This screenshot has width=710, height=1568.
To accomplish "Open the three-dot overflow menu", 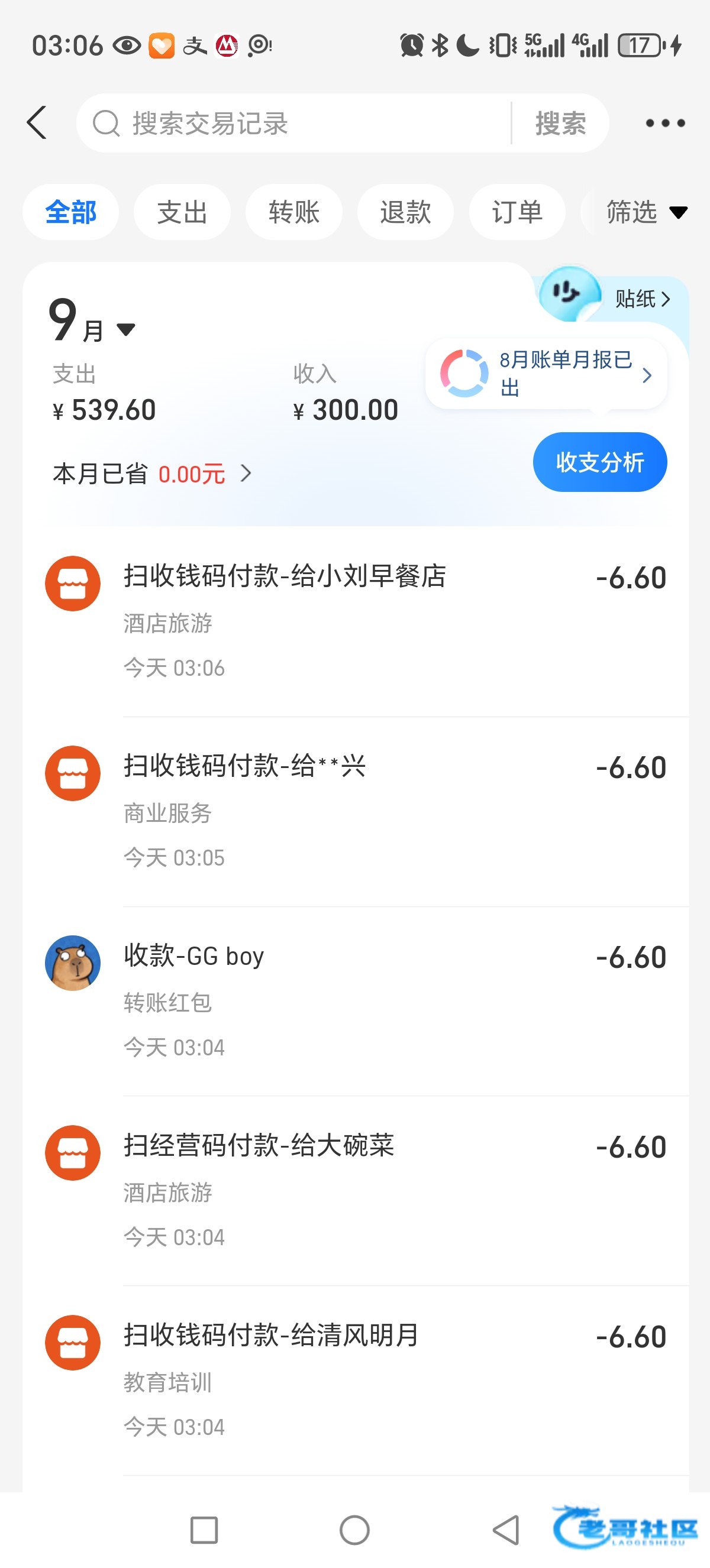I will point(665,124).
